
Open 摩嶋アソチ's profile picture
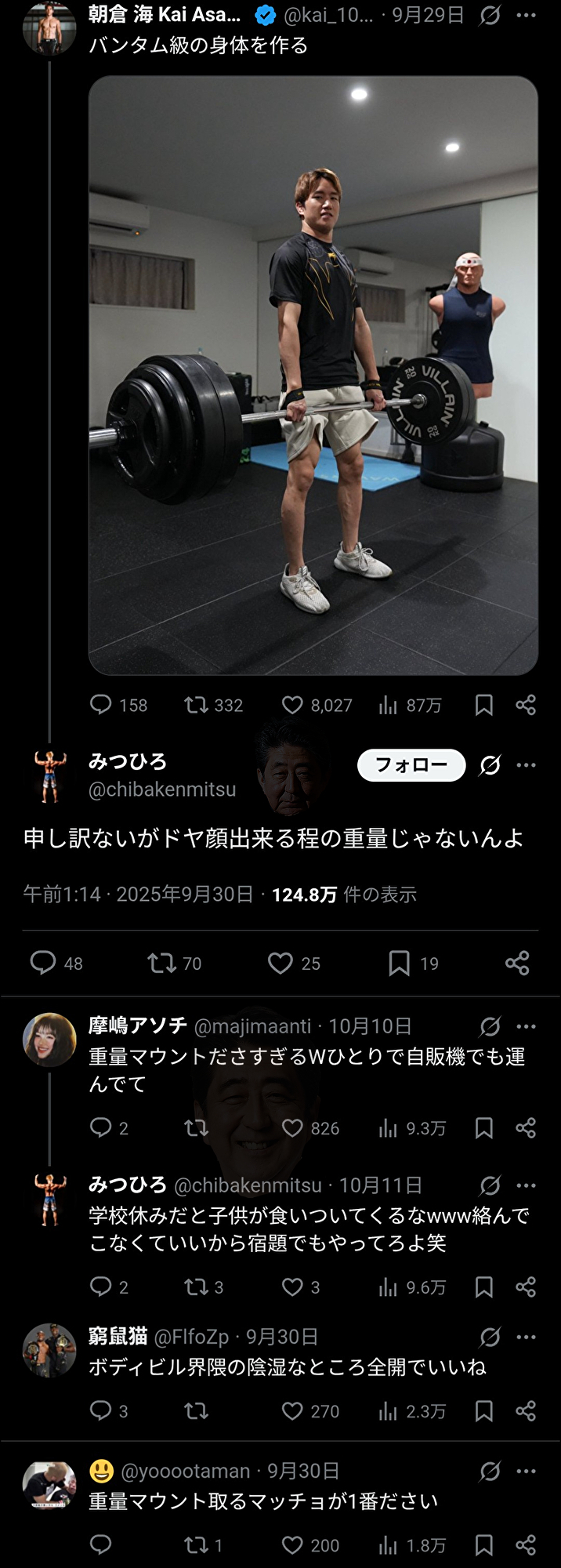[49, 1040]
